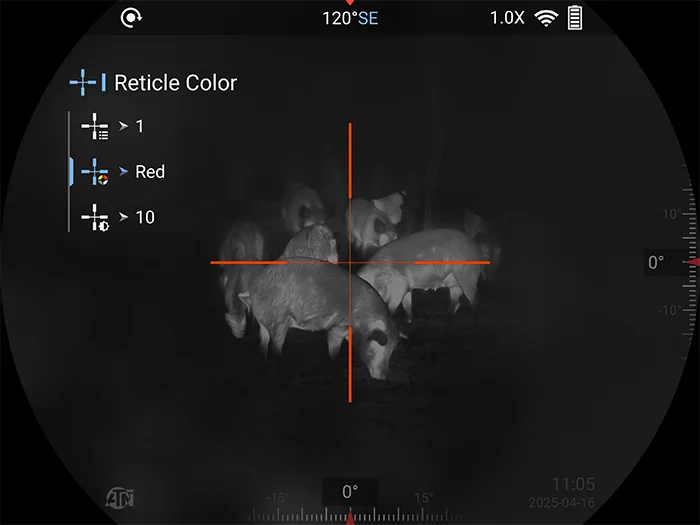Open the reticle brightness option set to 10
700x525 pixels.
[x=118, y=217]
